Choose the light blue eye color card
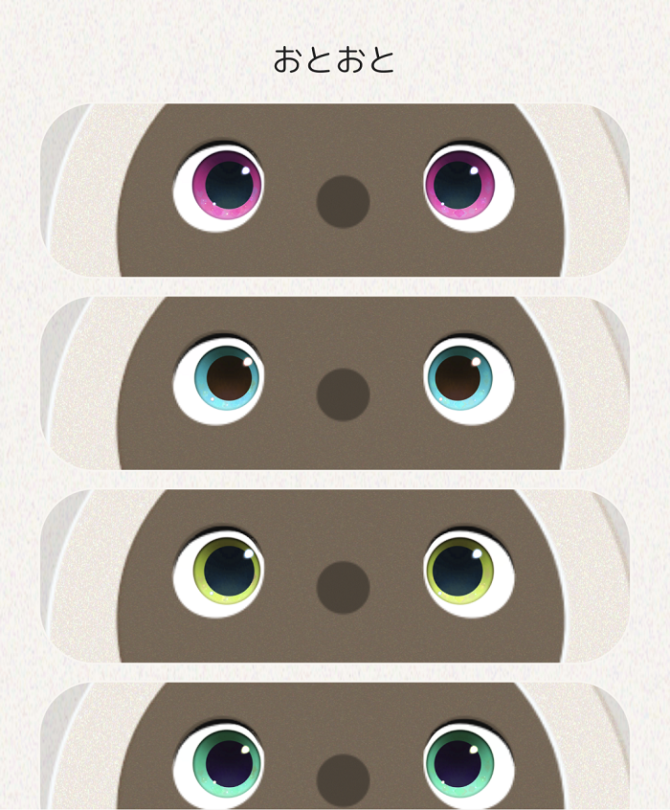Screen dimensions: 670x810 coord(335,383)
